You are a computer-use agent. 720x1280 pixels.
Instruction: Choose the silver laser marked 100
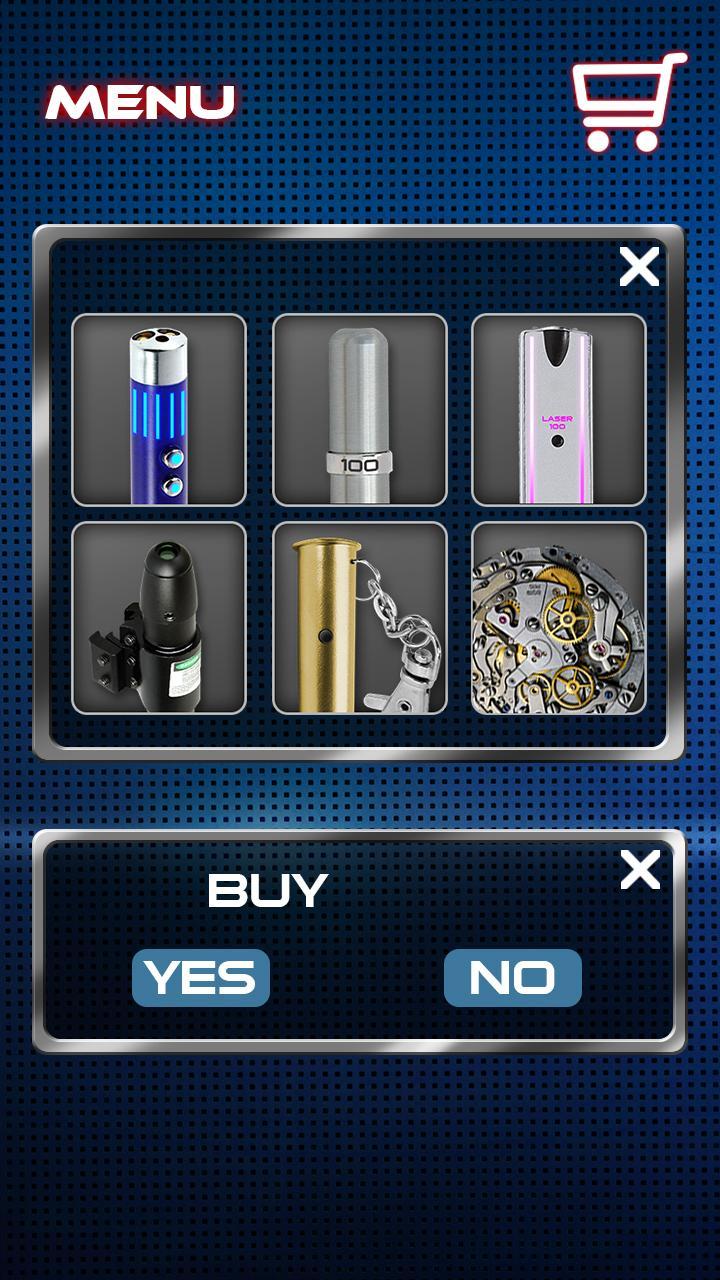pyautogui.click(x=359, y=410)
